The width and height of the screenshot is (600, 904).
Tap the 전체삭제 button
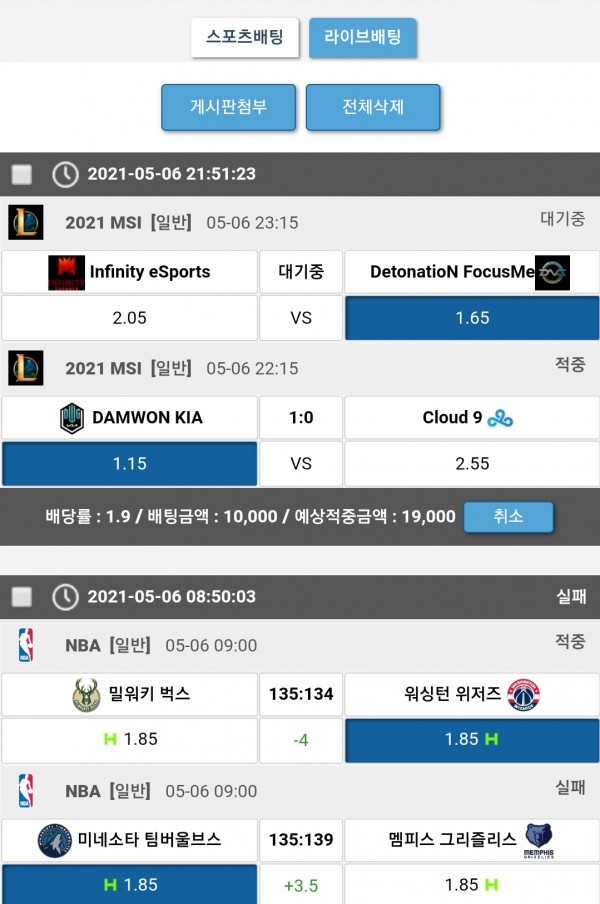click(x=373, y=107)
